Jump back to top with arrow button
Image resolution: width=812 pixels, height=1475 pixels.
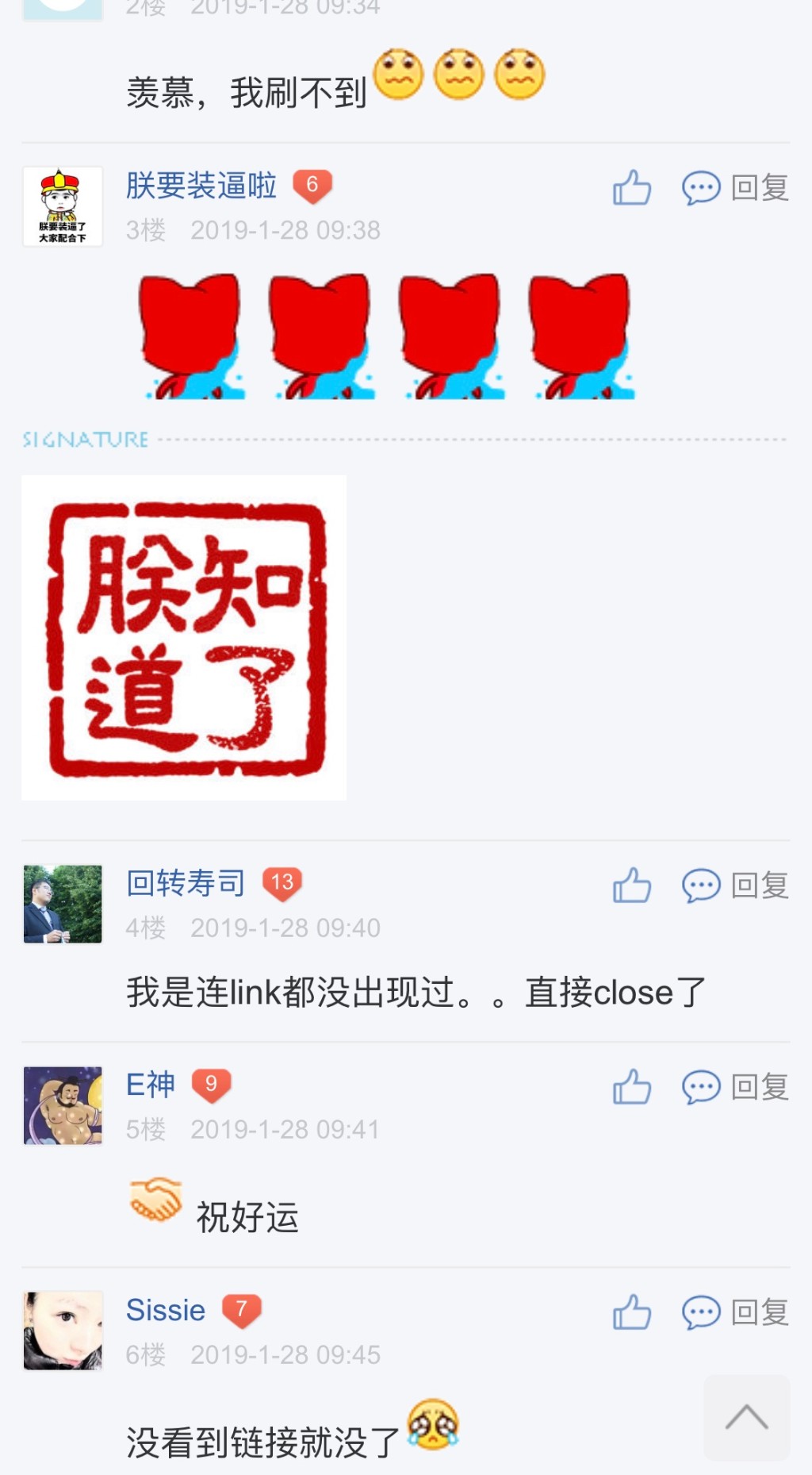tap(746, 1417)
